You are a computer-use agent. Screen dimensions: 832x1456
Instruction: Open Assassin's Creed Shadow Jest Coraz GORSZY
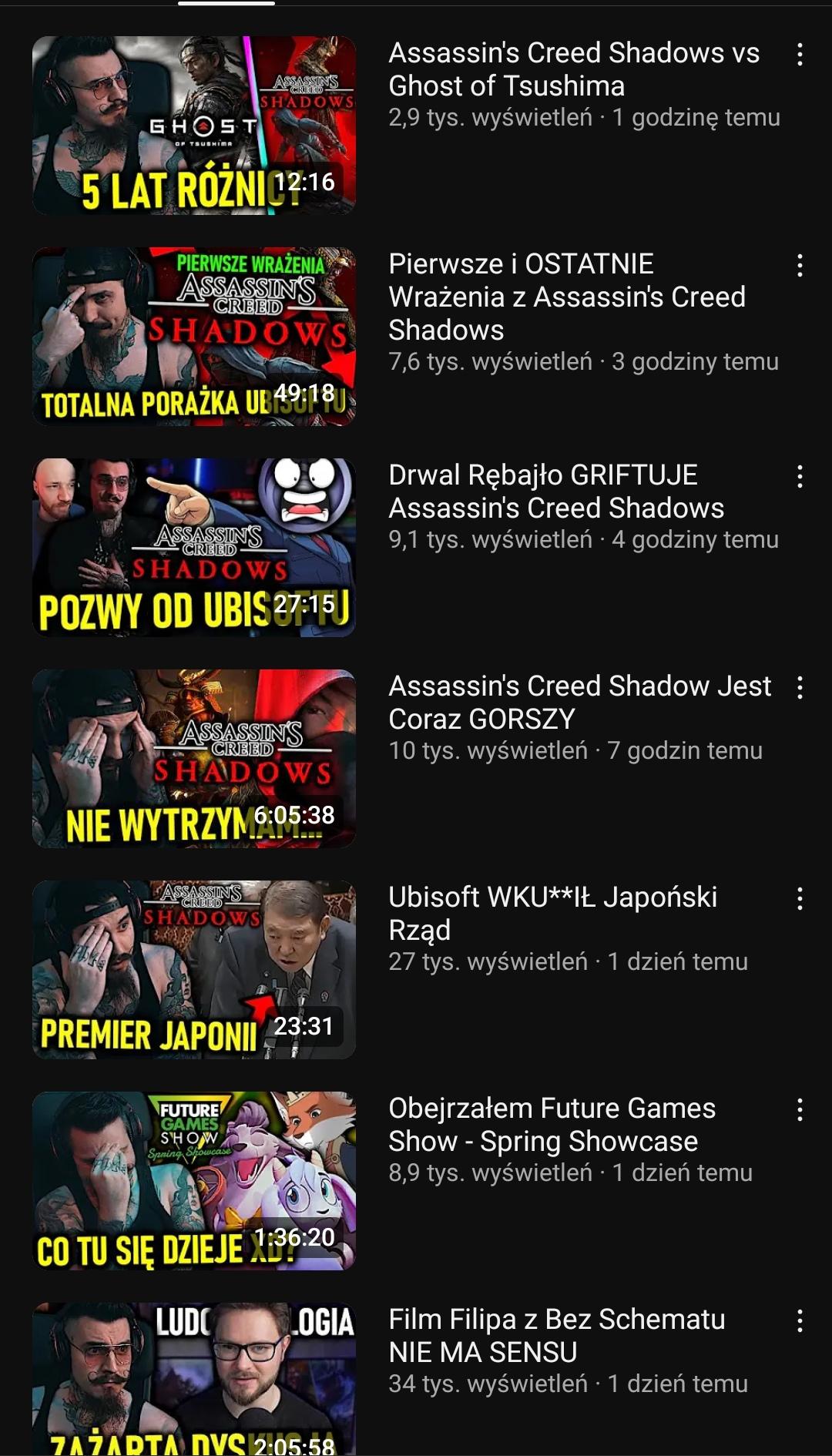pyautogui.click(x=194, y=759)
